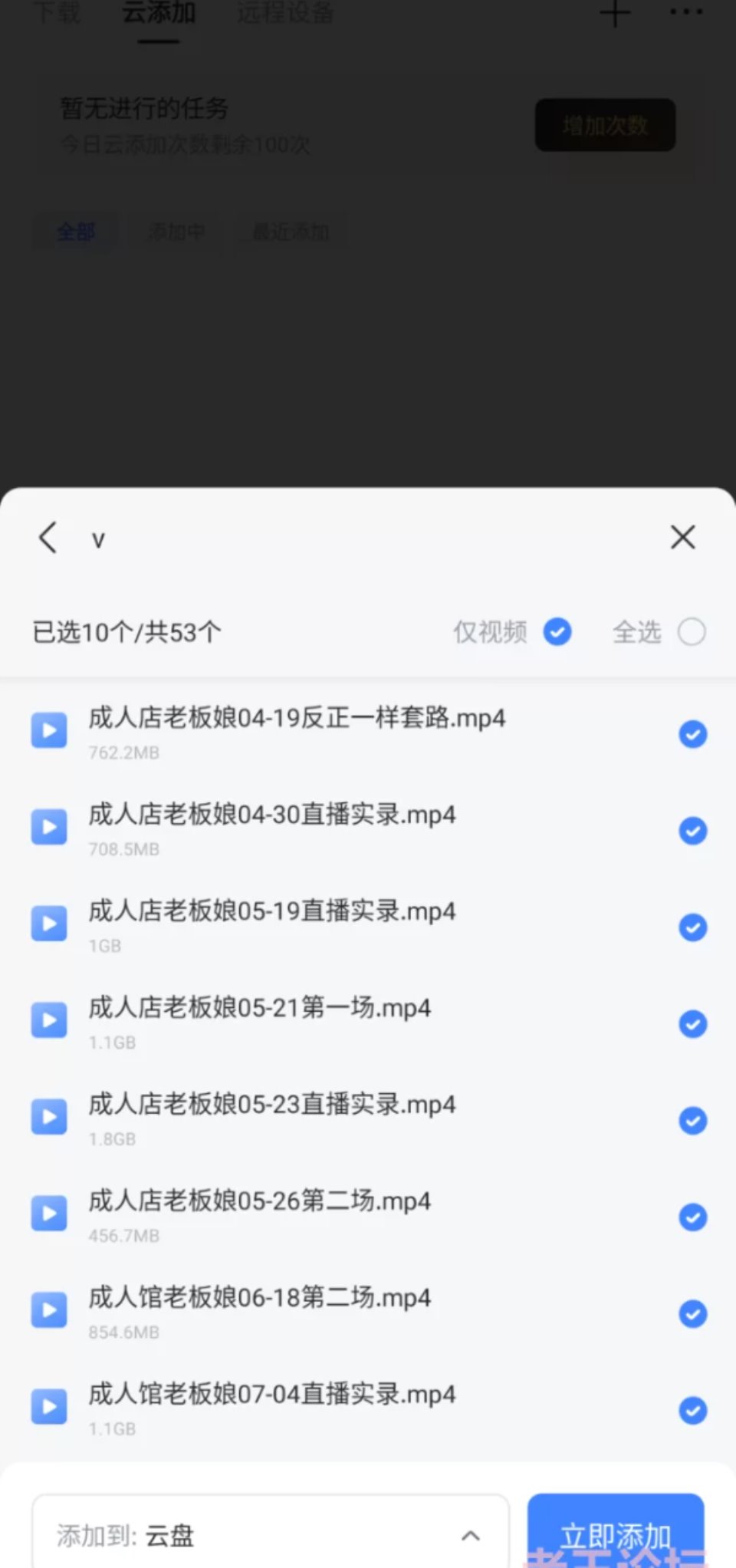
Task: Deselect the 05-26第二场.mp4 file
Action: pos(692,1217)
